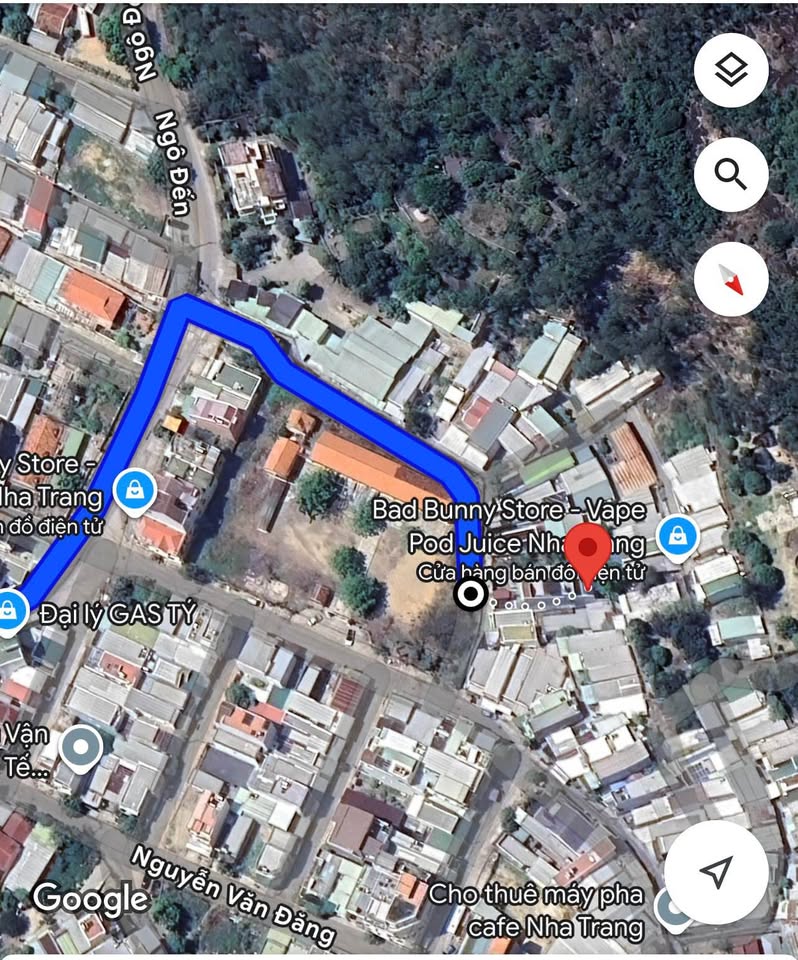Start navigation with the arrow button
This screenshot has height=960, width=798.
pyautogui.click(x=716, y=872)
